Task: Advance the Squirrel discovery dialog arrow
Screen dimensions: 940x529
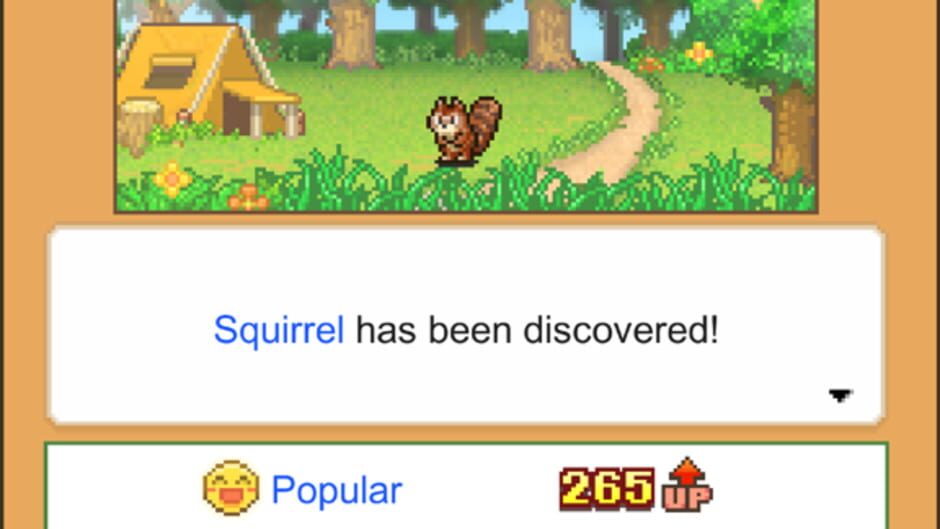Action: (839, 395)
